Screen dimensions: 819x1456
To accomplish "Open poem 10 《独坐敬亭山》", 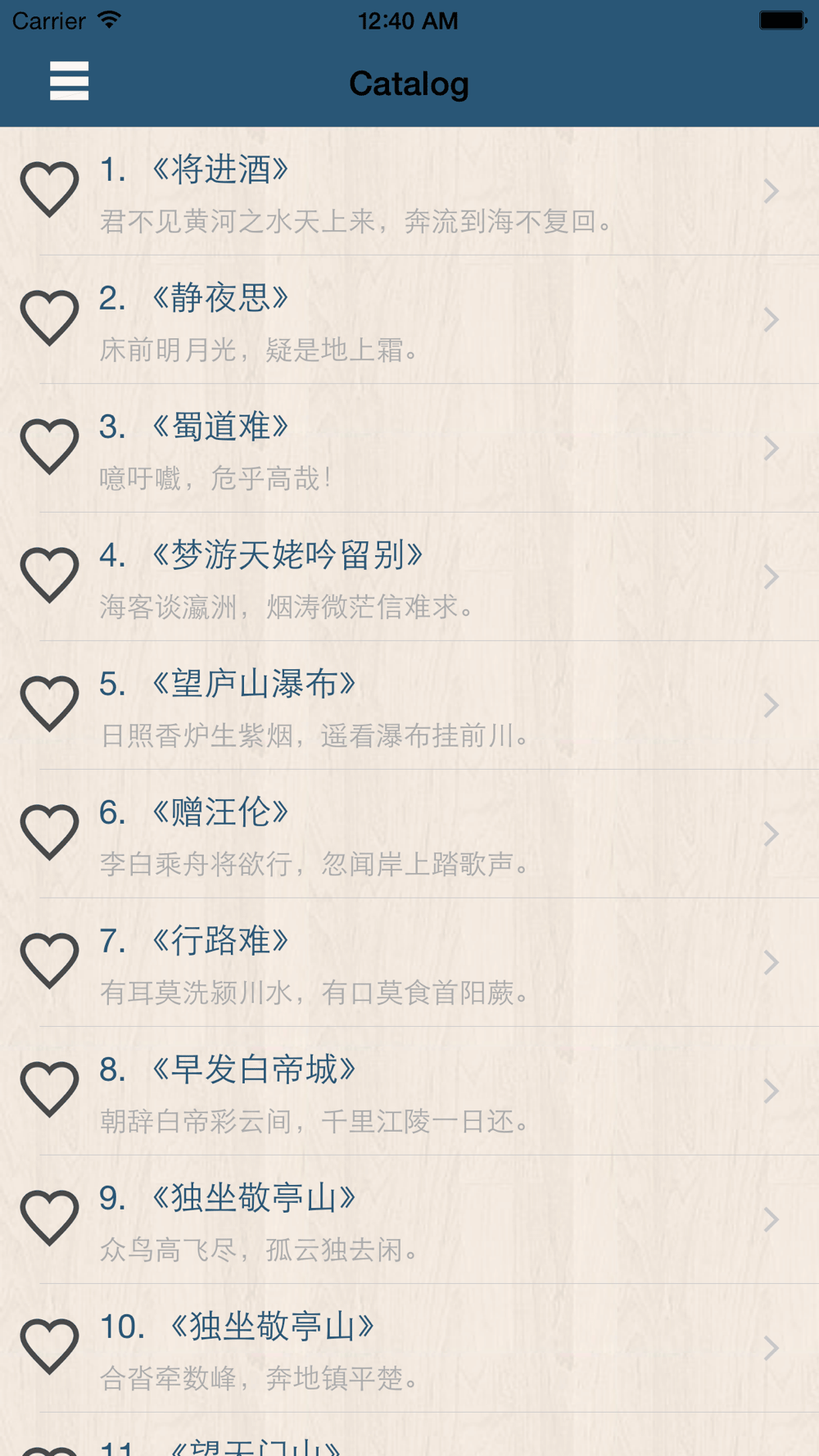I will click(x=409, y=1349).
